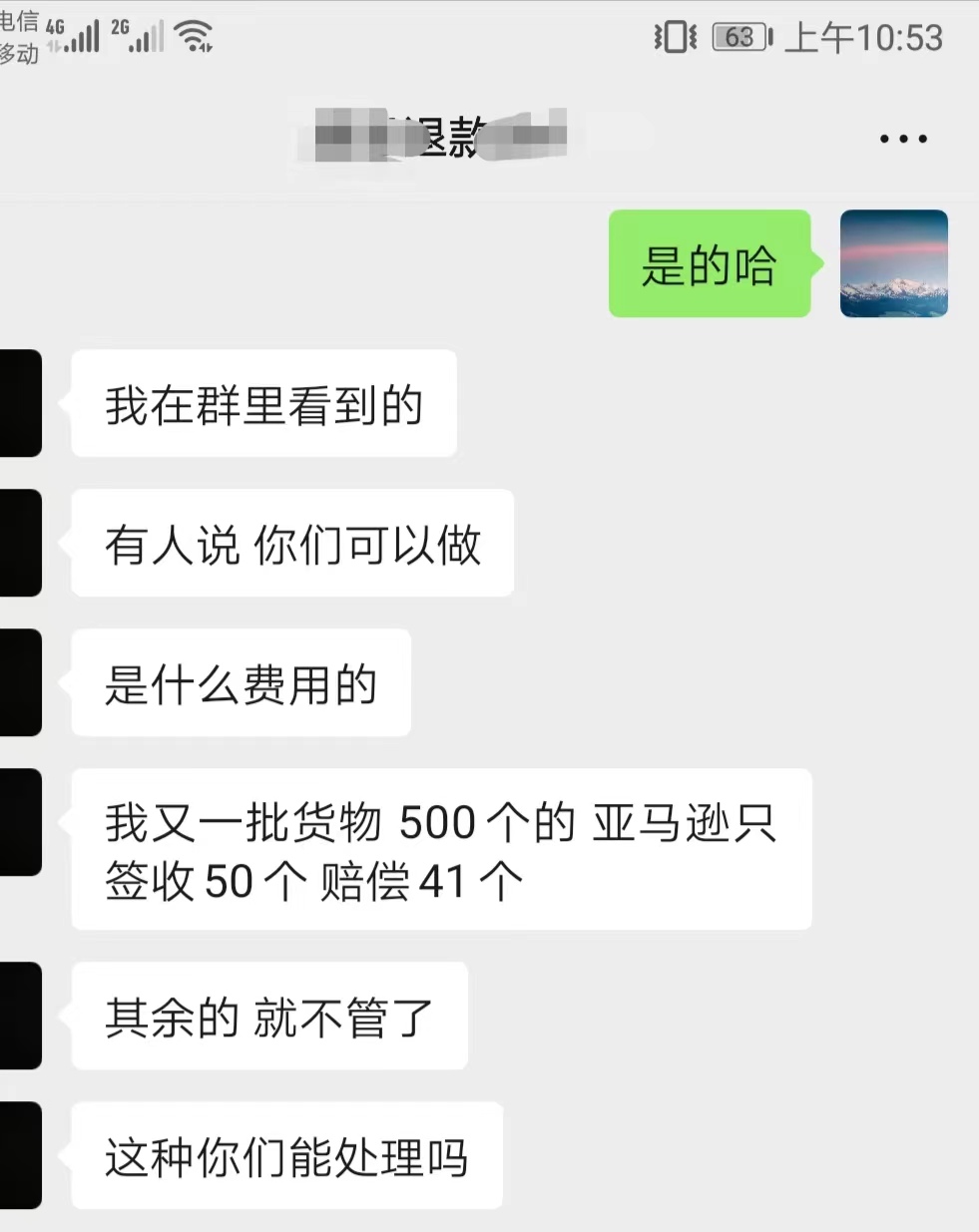The width and height of the screenshot is (979, 1232).
Task: Tap the vibrate mode icon in status bar
Action: pyautogui.click(x=675, y=36)
